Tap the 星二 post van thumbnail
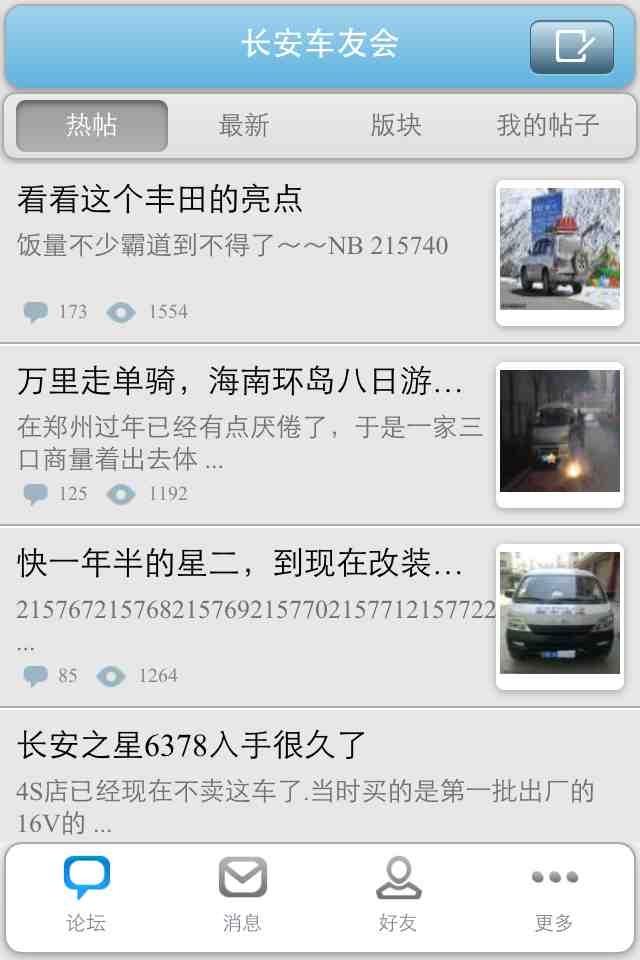 (559, 616)
